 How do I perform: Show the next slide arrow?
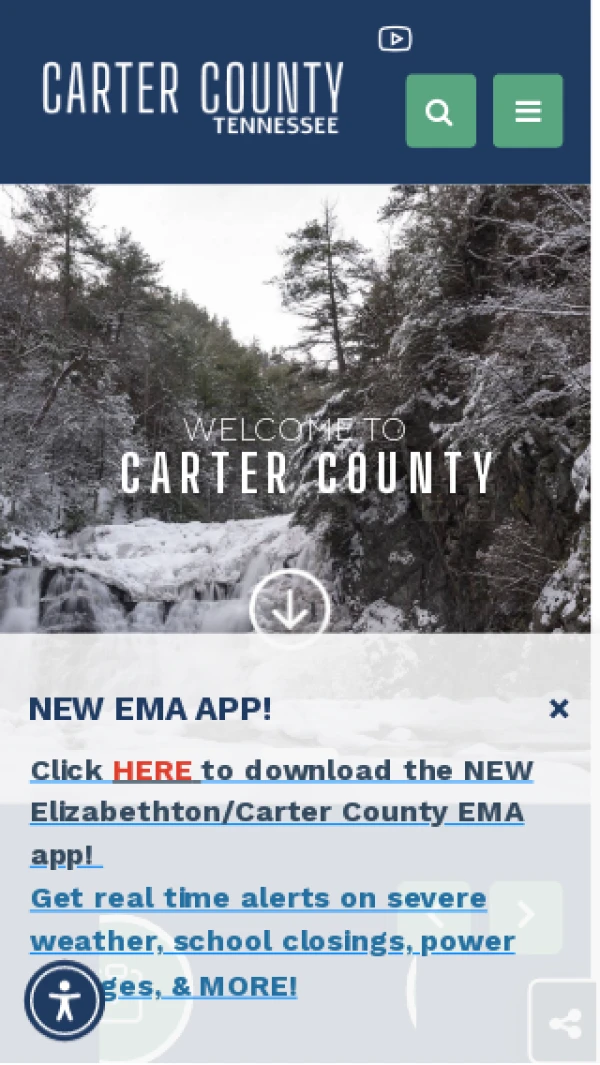526,916
